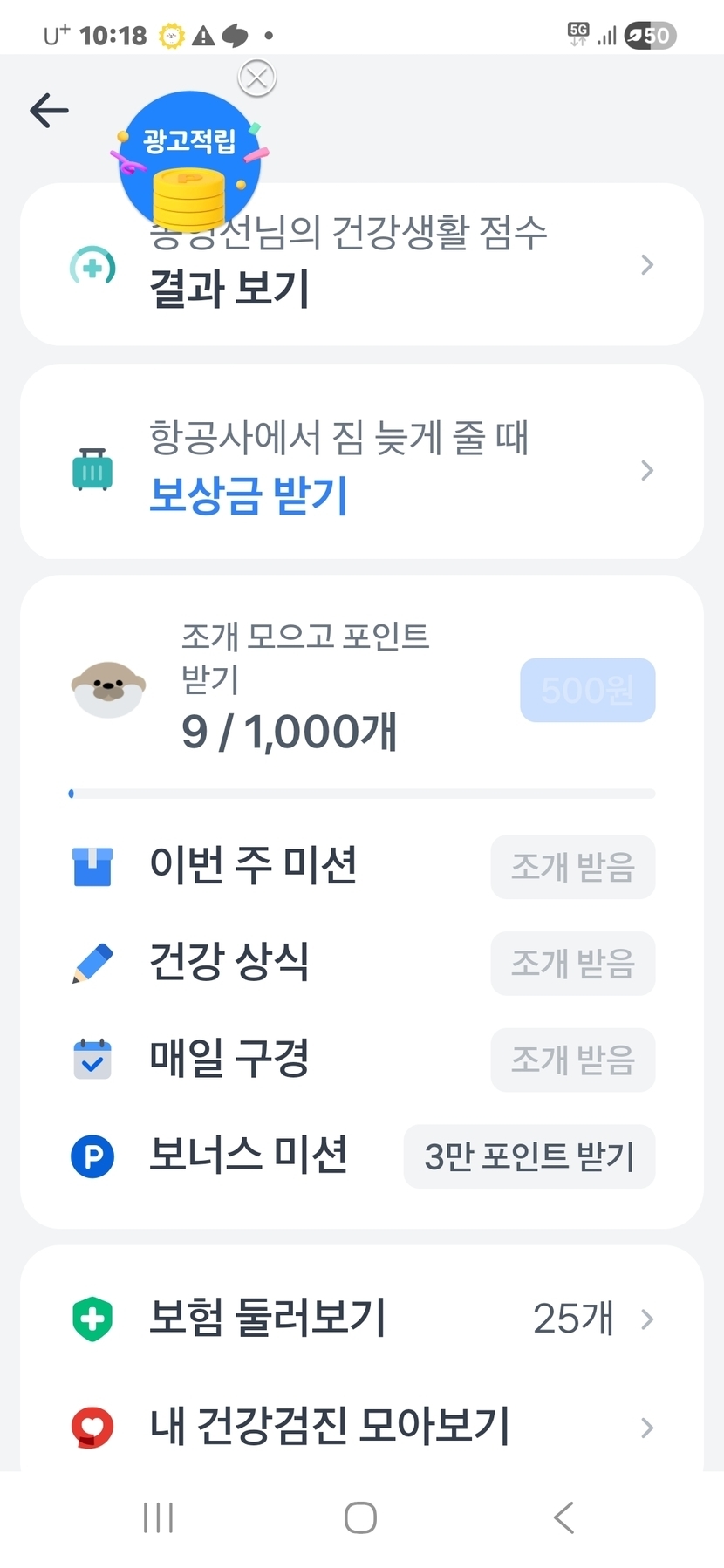Open 보험 둘러보기 row
Viewport: 724px width, 1568px height.
click(x=361, y=1319)
